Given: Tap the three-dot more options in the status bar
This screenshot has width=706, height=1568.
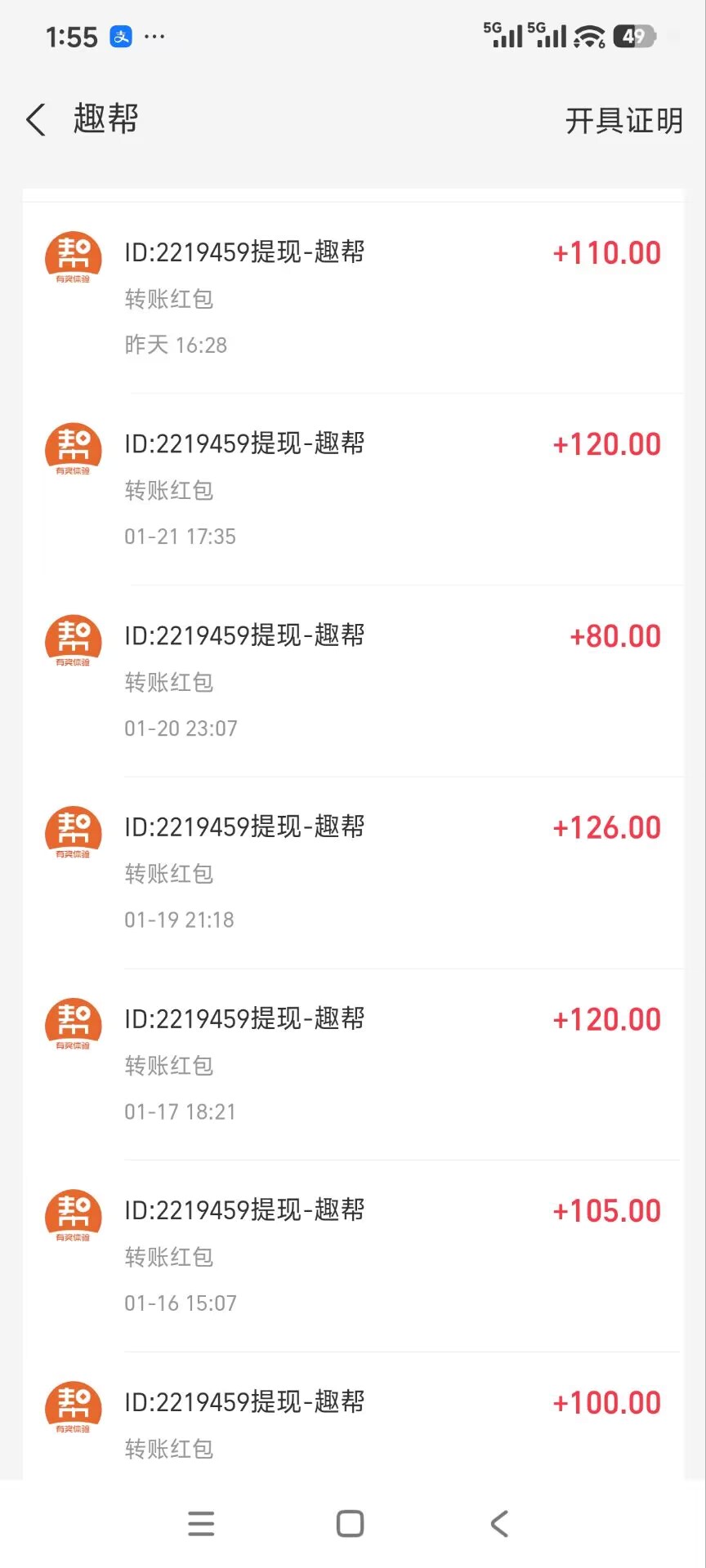Looking at the screenshot, I should tap(154, 37).
